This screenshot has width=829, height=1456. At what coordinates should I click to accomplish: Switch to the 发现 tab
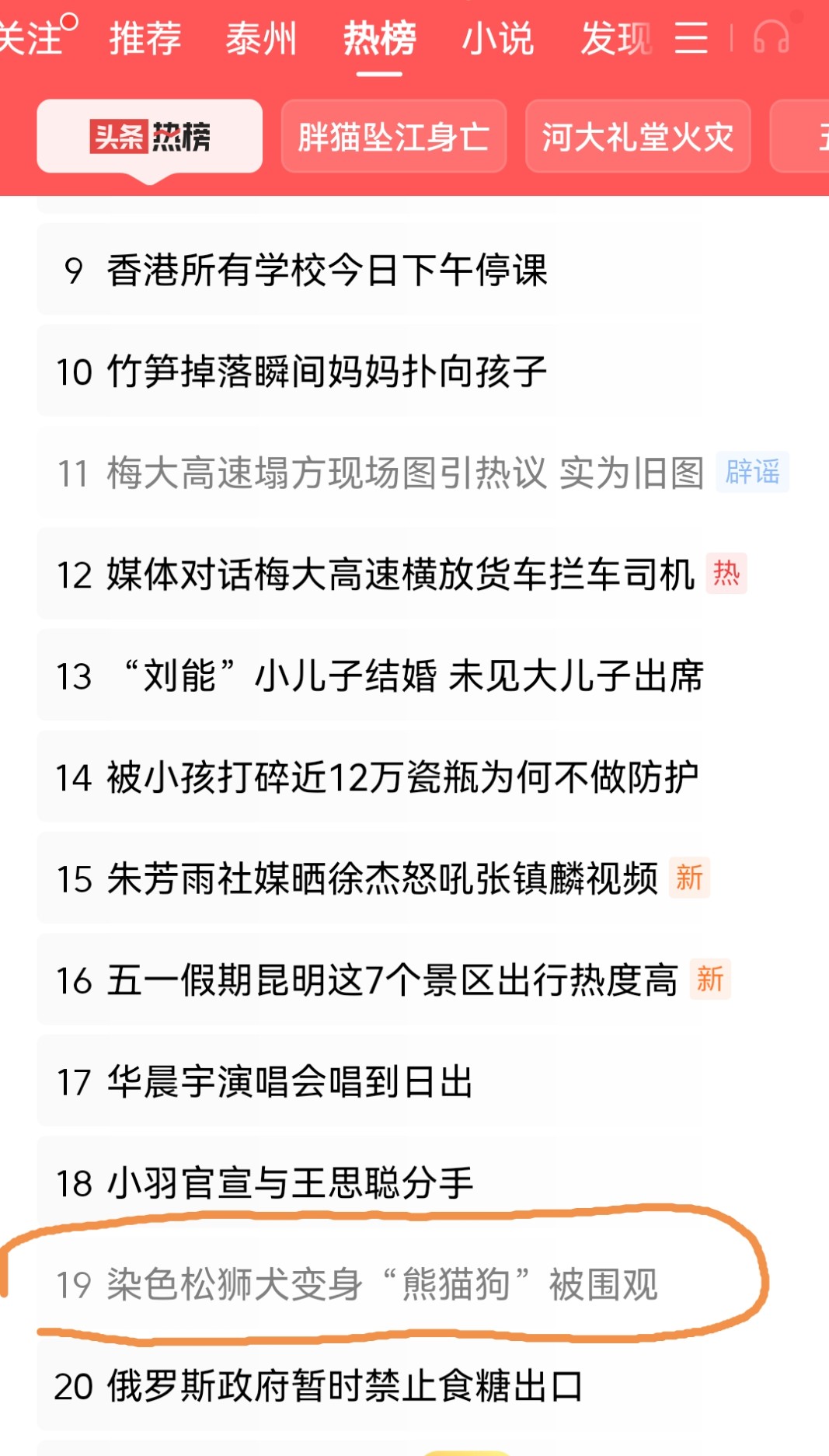coord(617,38)
